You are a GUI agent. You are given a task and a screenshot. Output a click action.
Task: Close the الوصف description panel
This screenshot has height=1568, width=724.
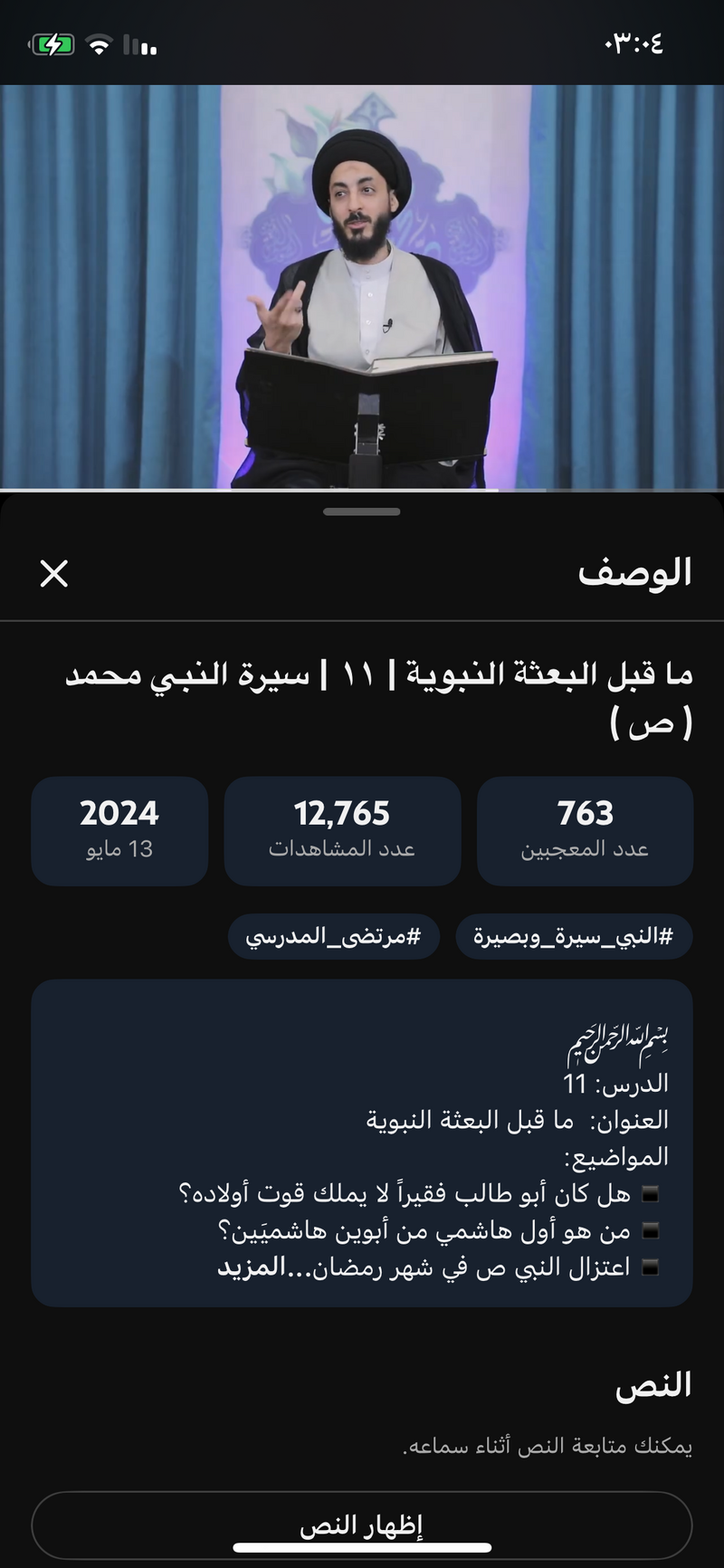[54, 573]
